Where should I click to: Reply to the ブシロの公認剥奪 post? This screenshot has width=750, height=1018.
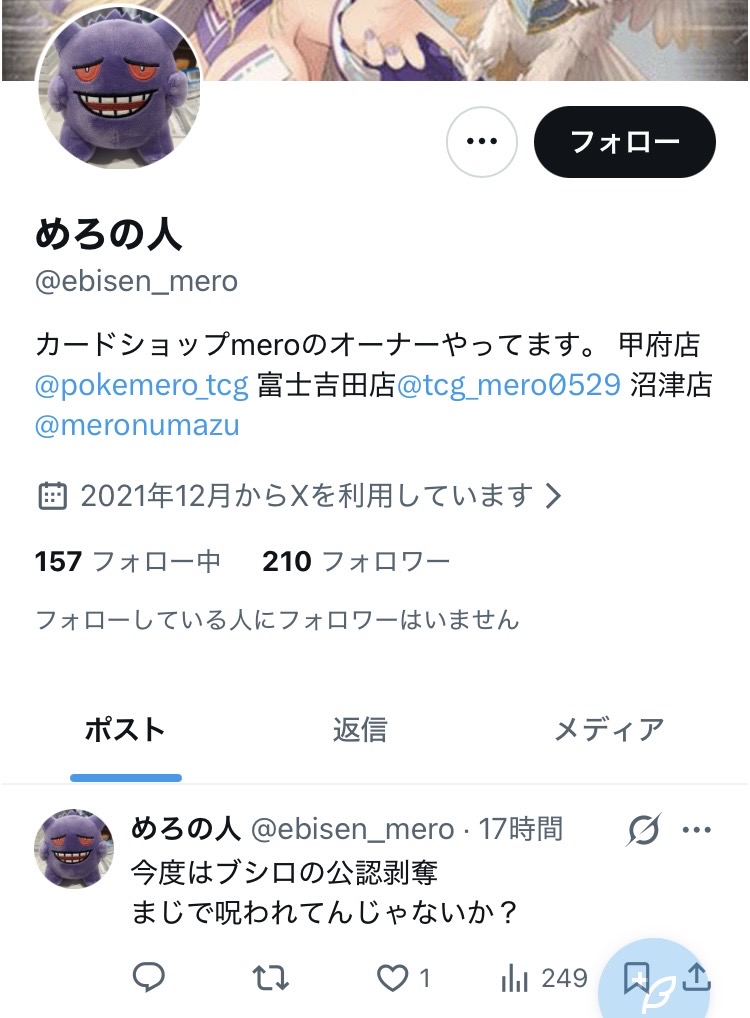tap(149, 977)
